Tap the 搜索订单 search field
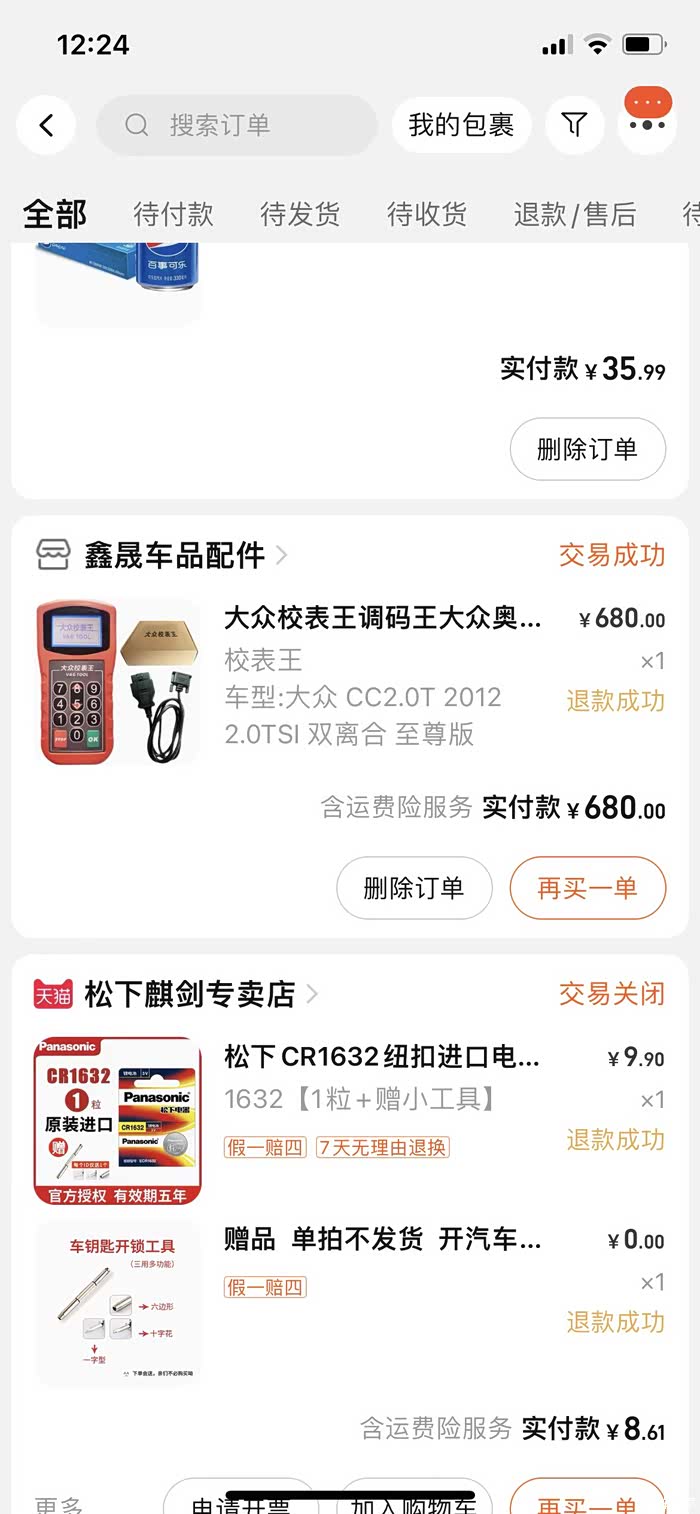 [x=236, y=125]
